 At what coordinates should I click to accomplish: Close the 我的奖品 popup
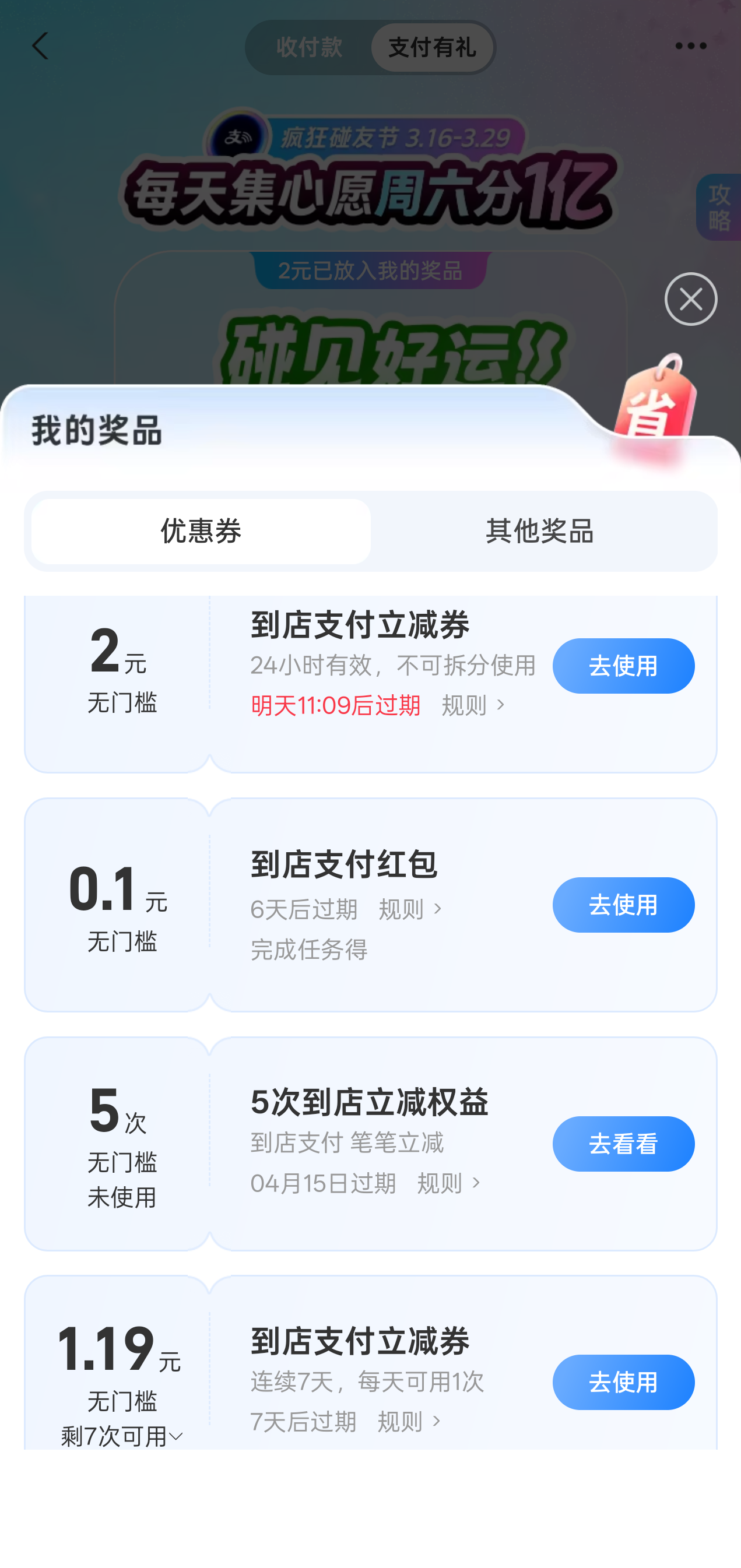pos(690,299)
